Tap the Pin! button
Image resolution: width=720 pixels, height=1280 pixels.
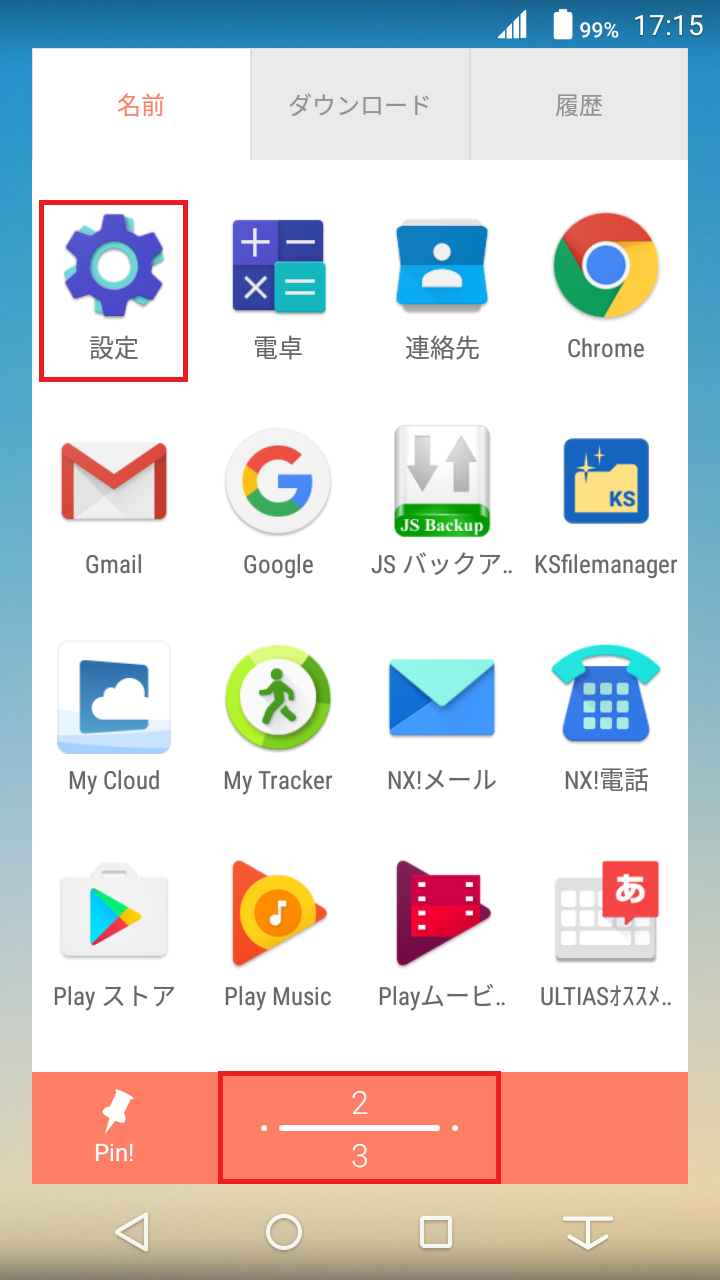113,1128
